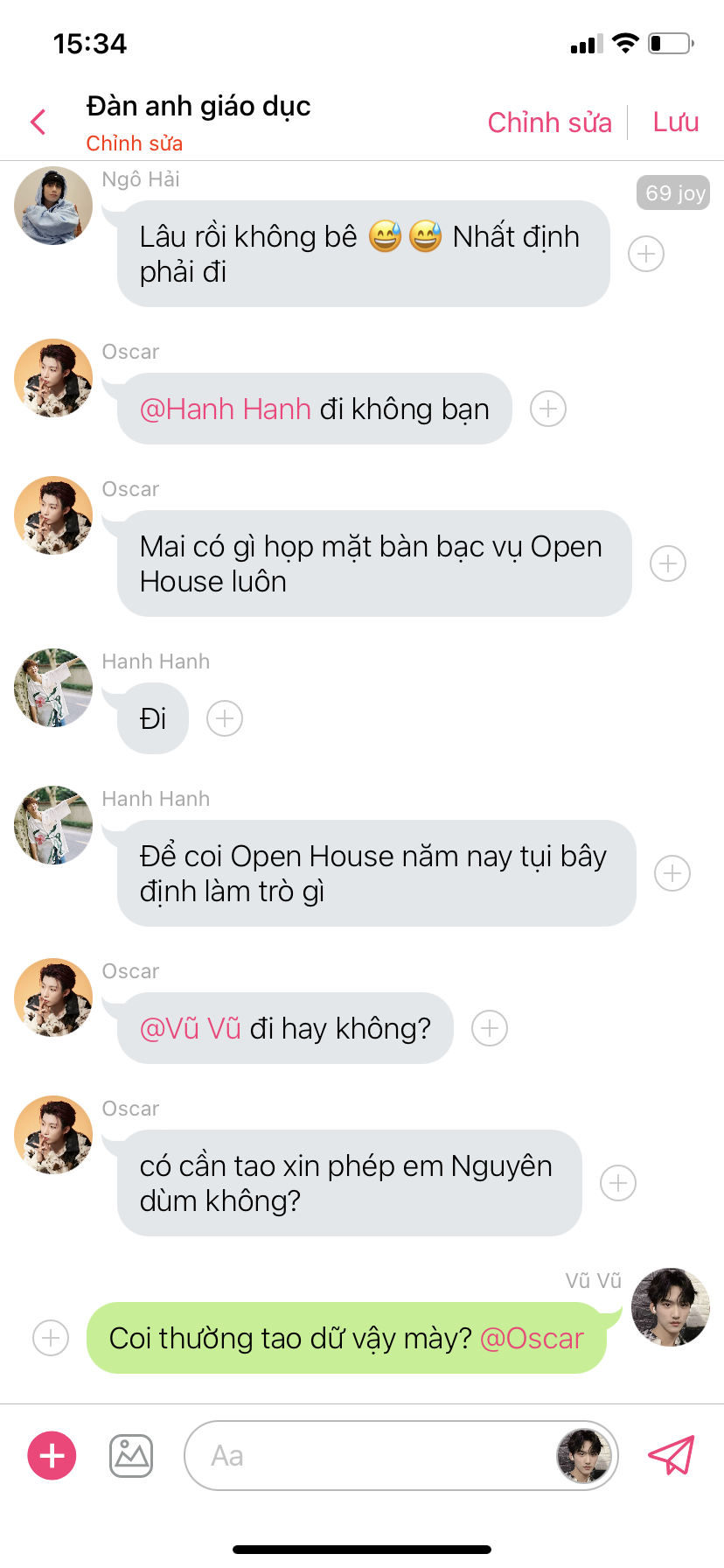
Task: Tap plus next to "Lâu rồi không bê" message
Action: pos(646,254)
